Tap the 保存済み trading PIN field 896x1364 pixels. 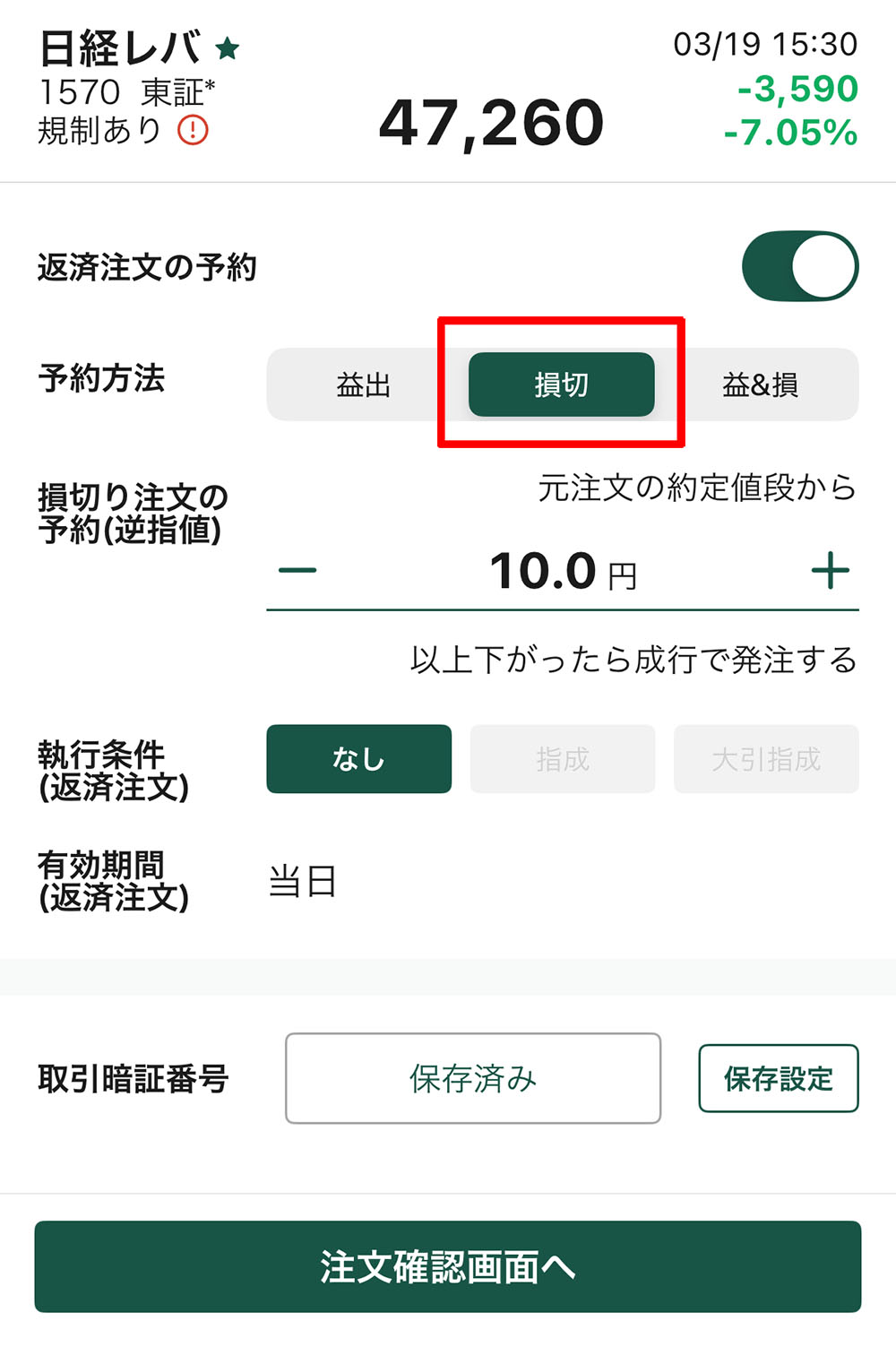473,1078
